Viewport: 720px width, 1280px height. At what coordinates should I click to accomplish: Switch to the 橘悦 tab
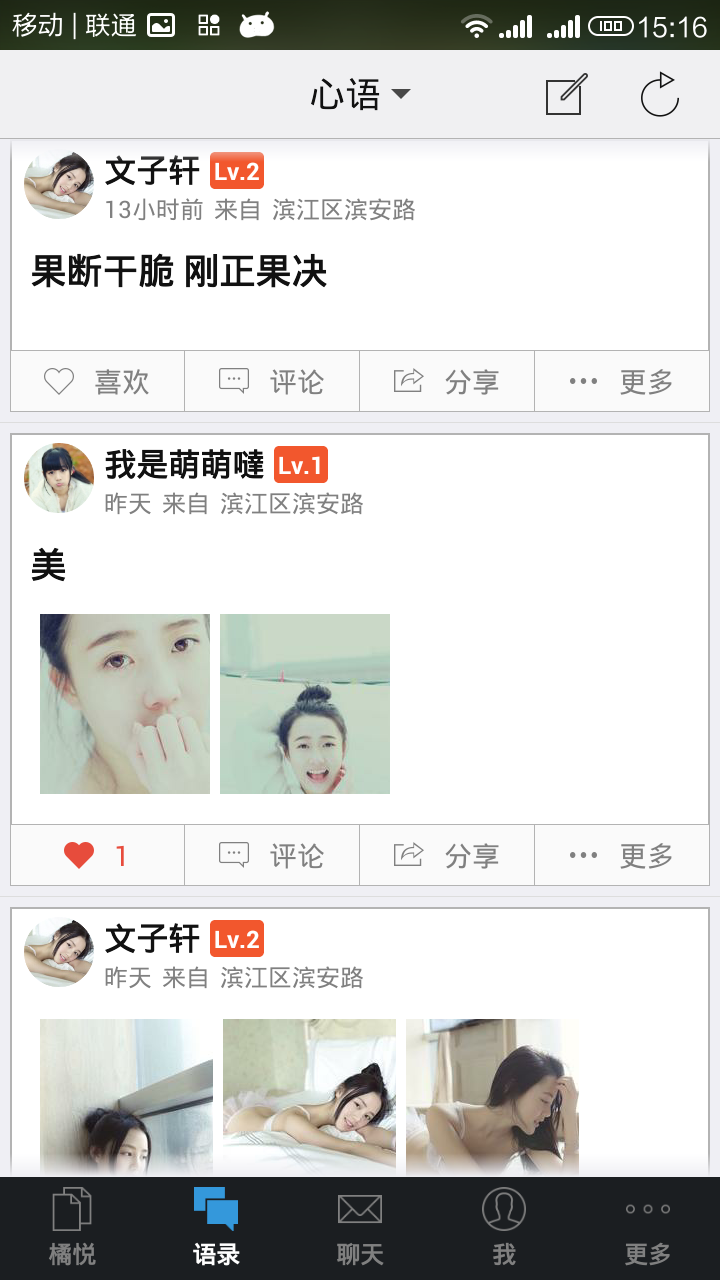pyautogui.click(x=72, y=1228)
